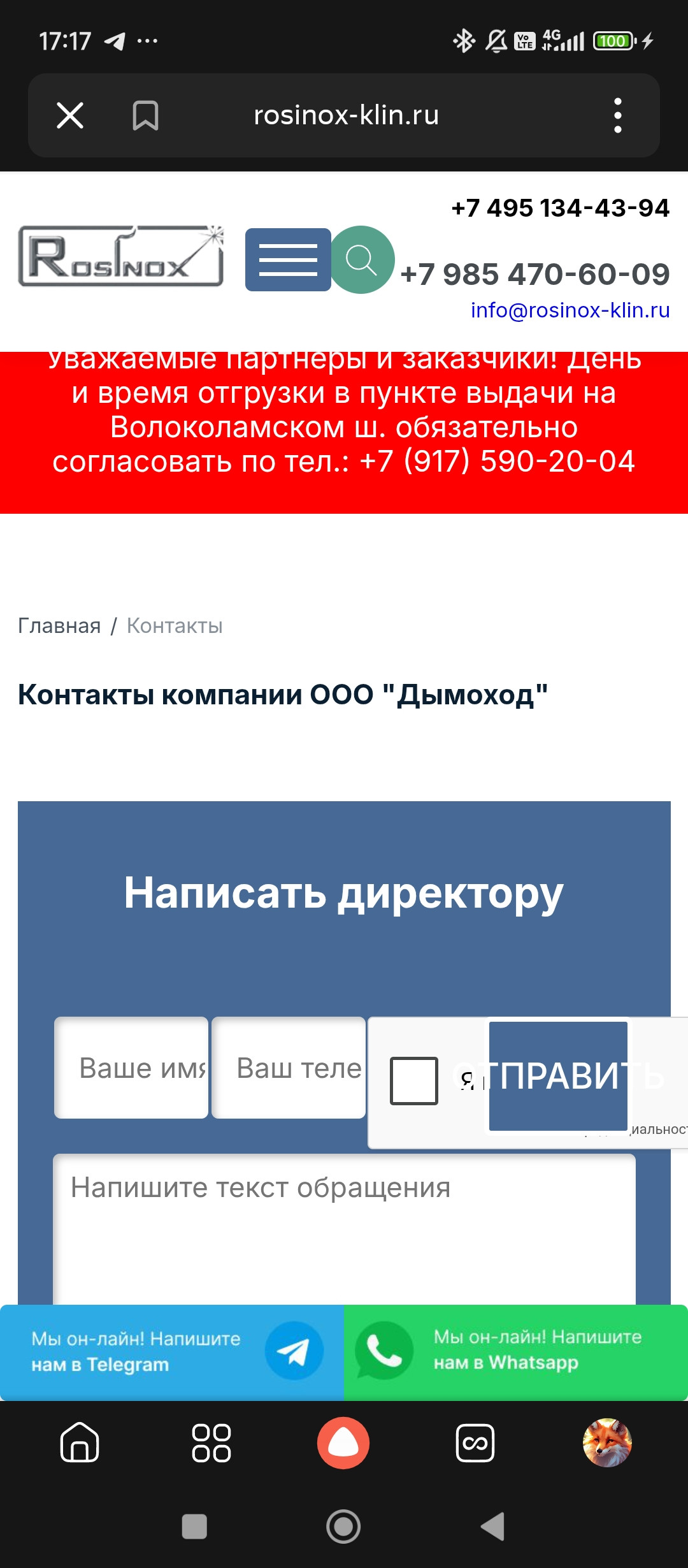This screenshot has height=1568, width=688.
Task: Bookmark this rosinox-klin.ru page
Action: click(x=145, y=115)
